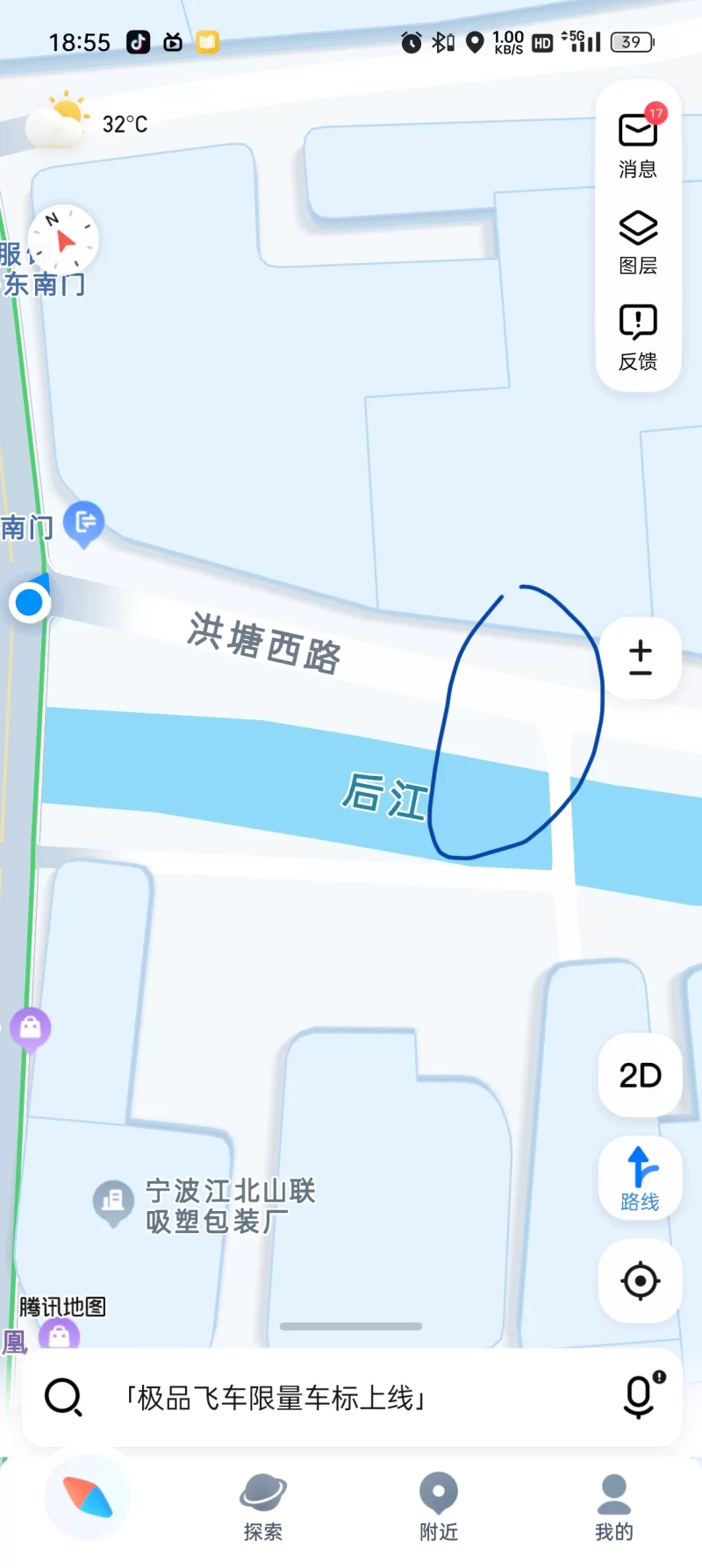
Task: Switch the map to 2D view
Action: pos(641,1075)
